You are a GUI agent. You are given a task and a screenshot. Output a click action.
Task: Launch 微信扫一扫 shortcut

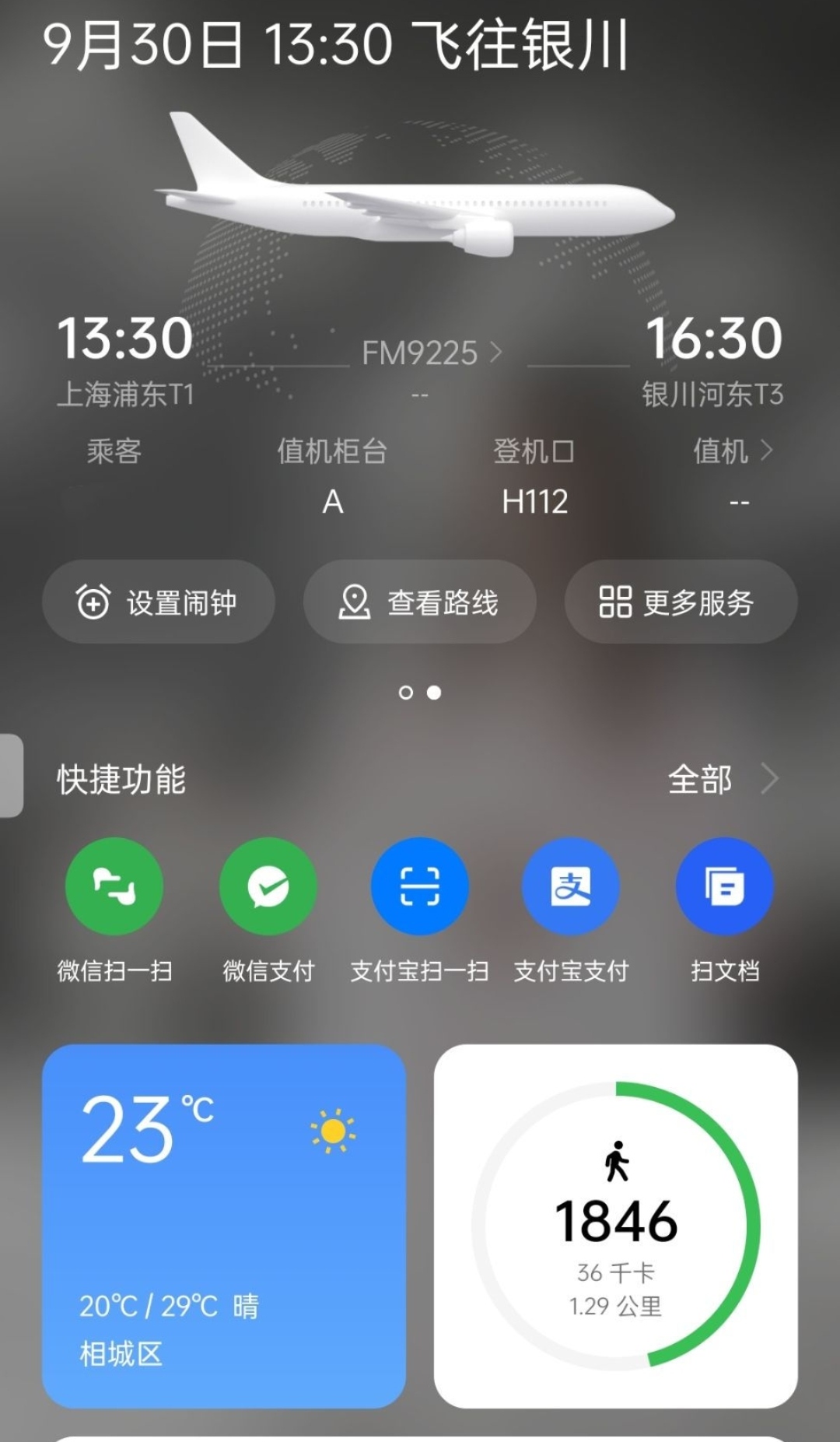tap(114, 886)
